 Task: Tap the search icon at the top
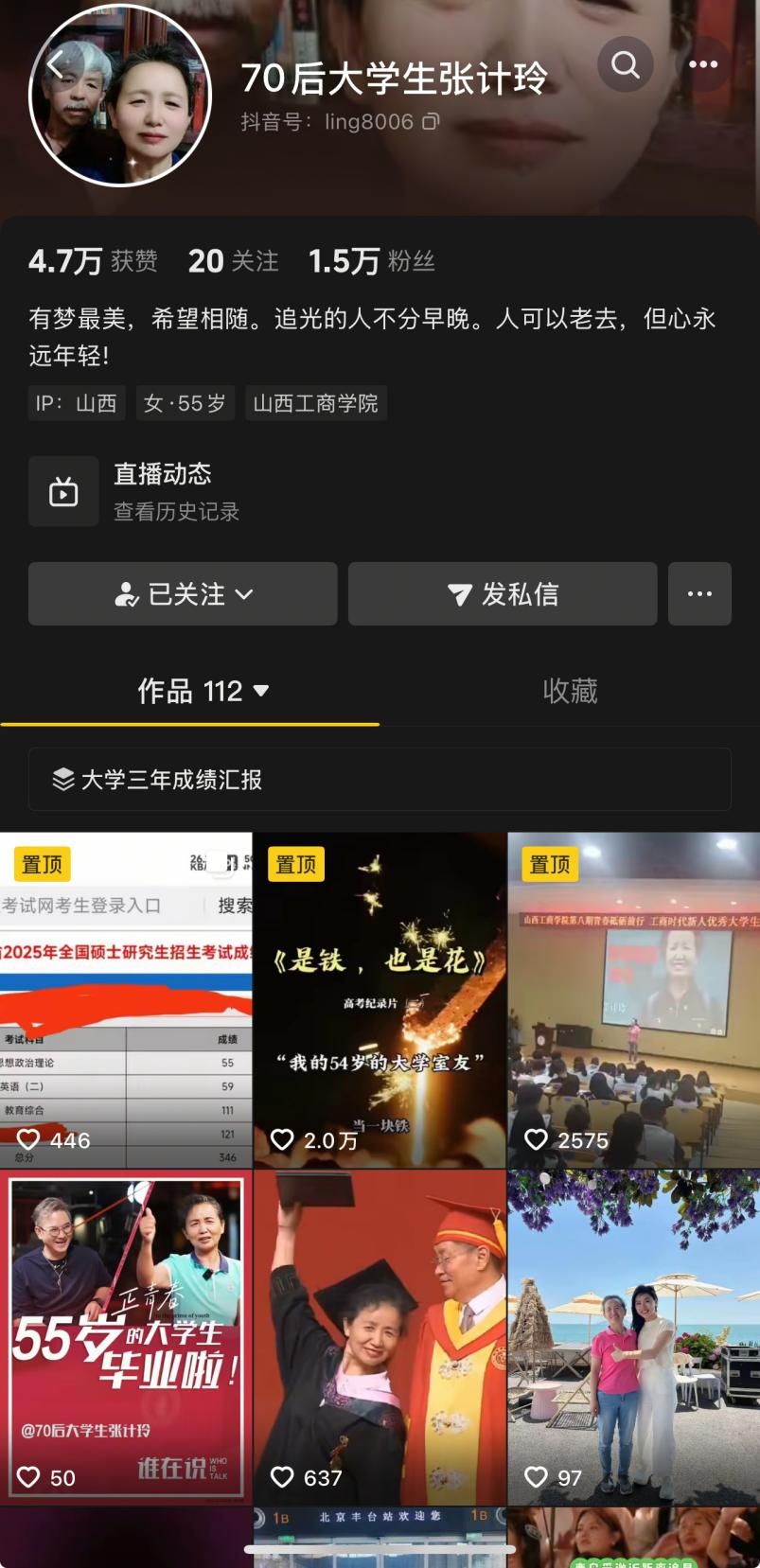tap(624, 64)
